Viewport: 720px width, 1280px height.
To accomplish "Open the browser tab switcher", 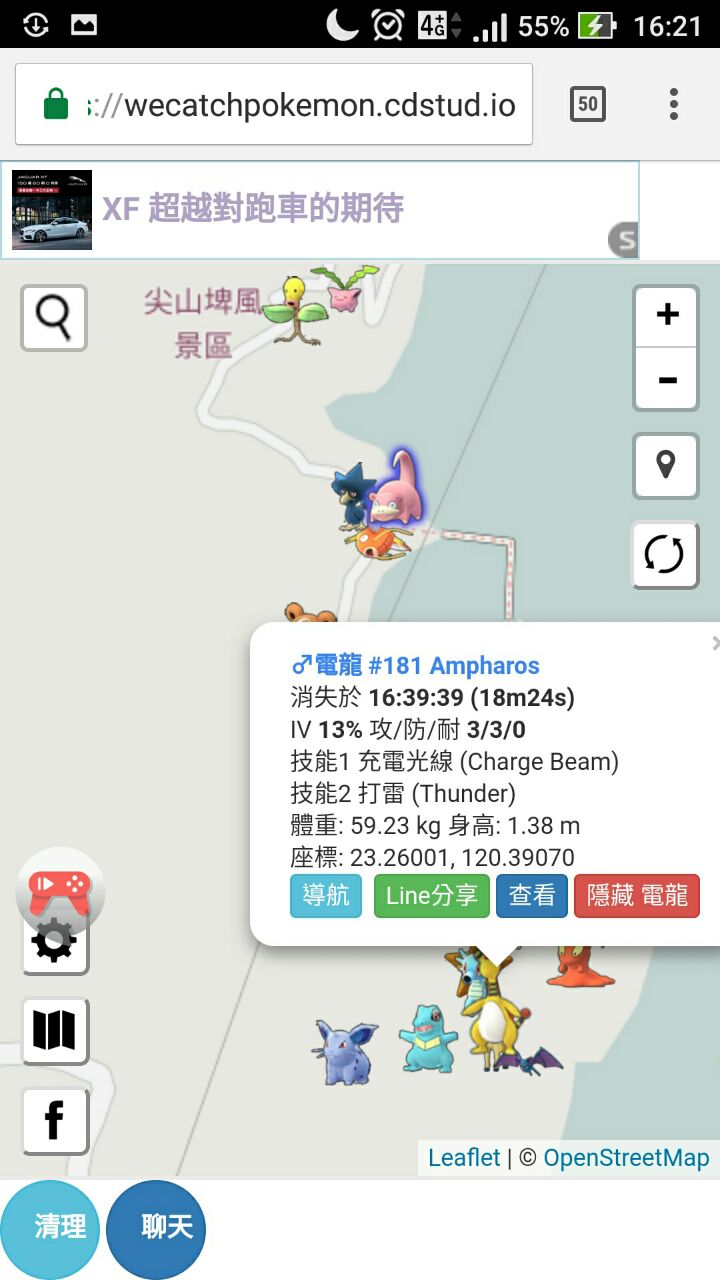I will click(x=587, y=104).
